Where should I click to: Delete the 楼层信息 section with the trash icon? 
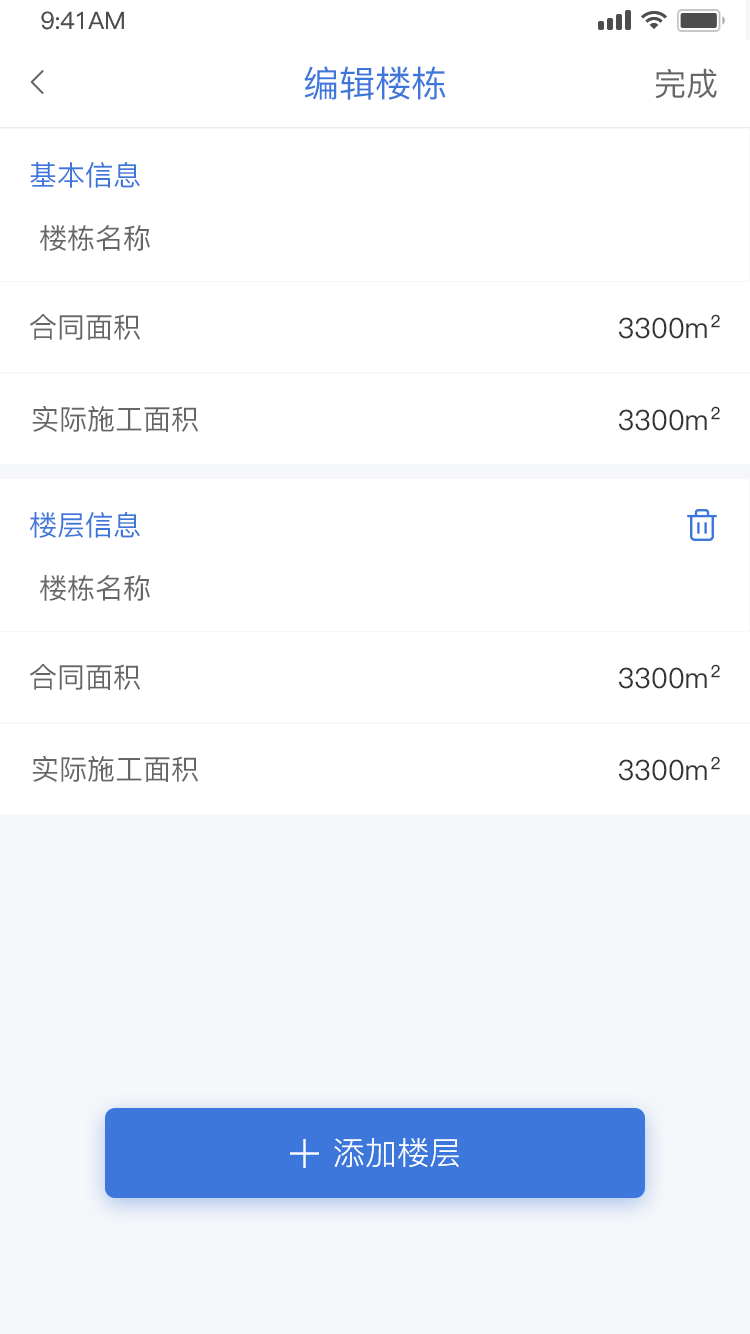pyautogui.click(x=702, y=525)
